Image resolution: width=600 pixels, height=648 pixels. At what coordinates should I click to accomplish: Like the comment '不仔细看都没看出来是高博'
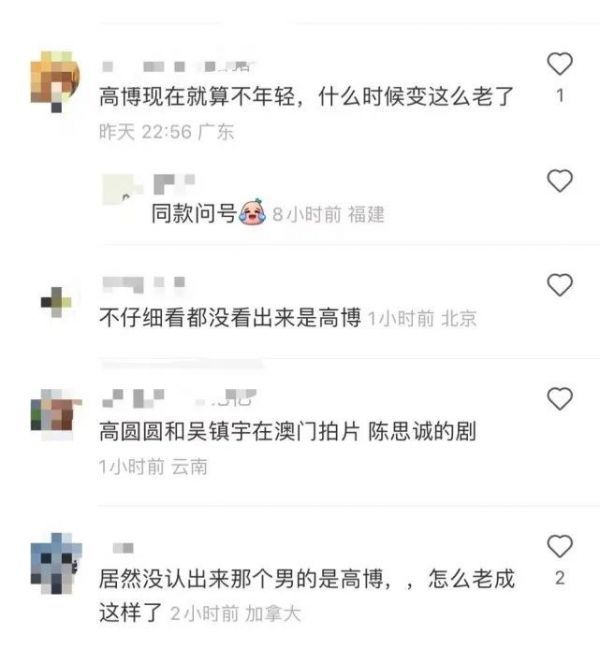click(560, 285)
